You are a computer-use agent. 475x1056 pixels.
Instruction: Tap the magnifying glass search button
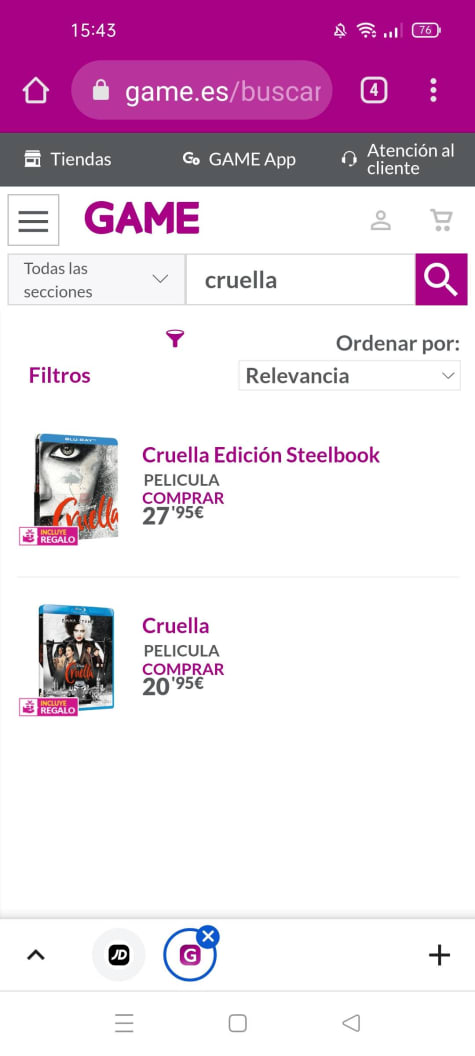pos(441,280)
